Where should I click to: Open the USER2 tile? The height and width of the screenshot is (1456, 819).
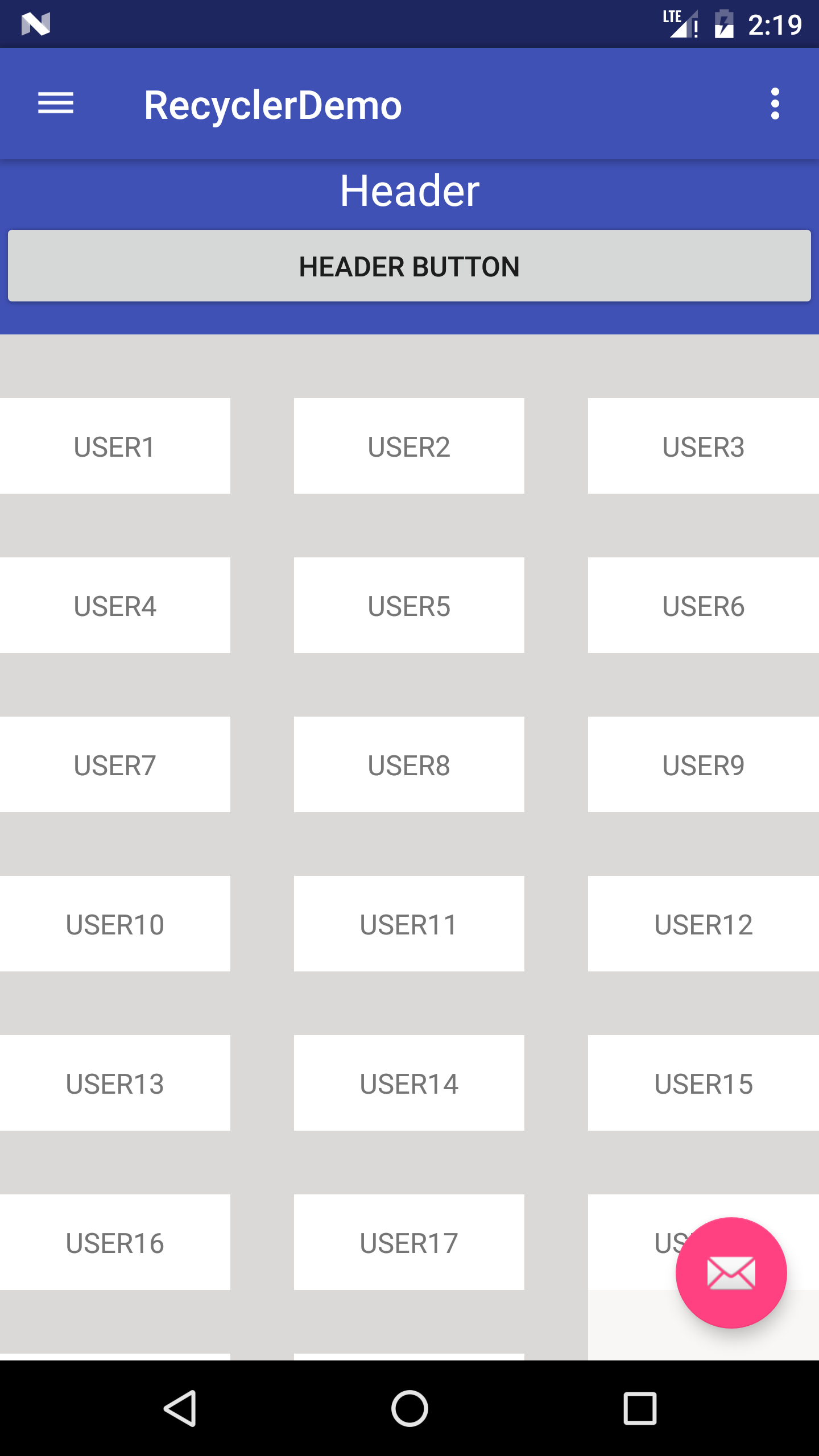tap(409, 446)
